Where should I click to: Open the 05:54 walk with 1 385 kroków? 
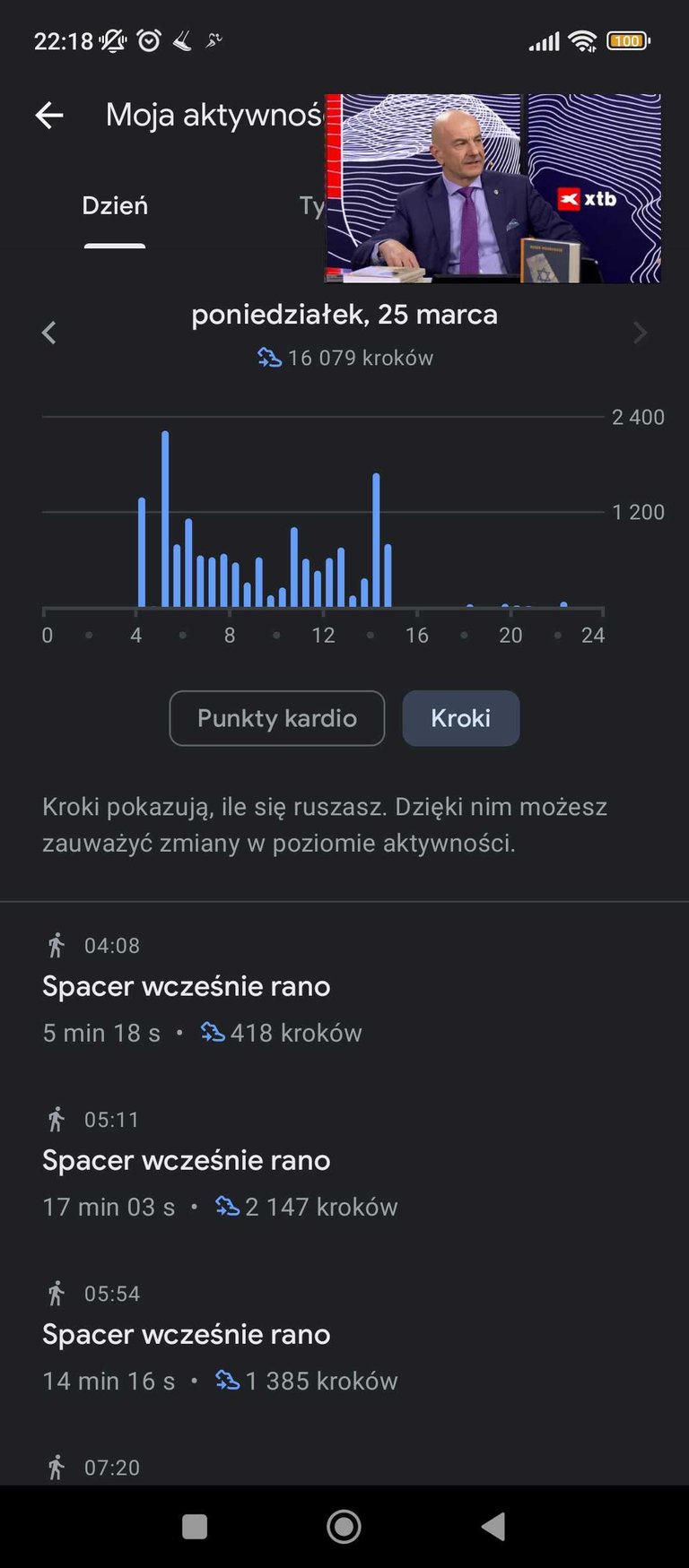(x=187, y=1336)
